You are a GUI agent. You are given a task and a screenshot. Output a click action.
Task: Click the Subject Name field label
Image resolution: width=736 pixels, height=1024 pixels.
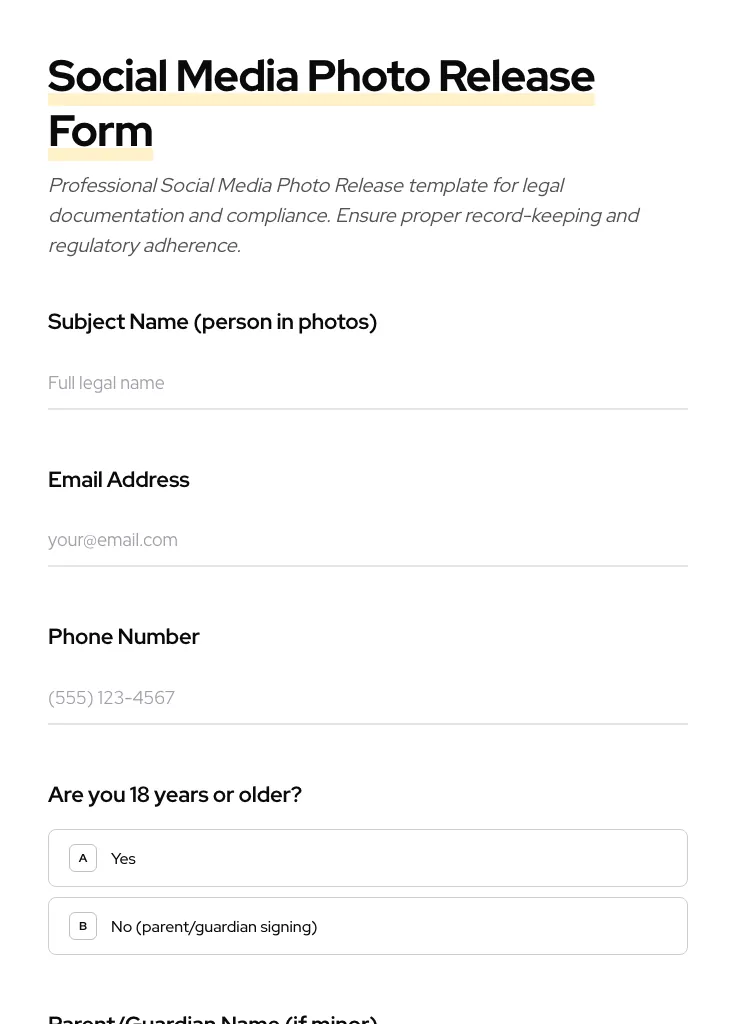[x=212, y=321]
